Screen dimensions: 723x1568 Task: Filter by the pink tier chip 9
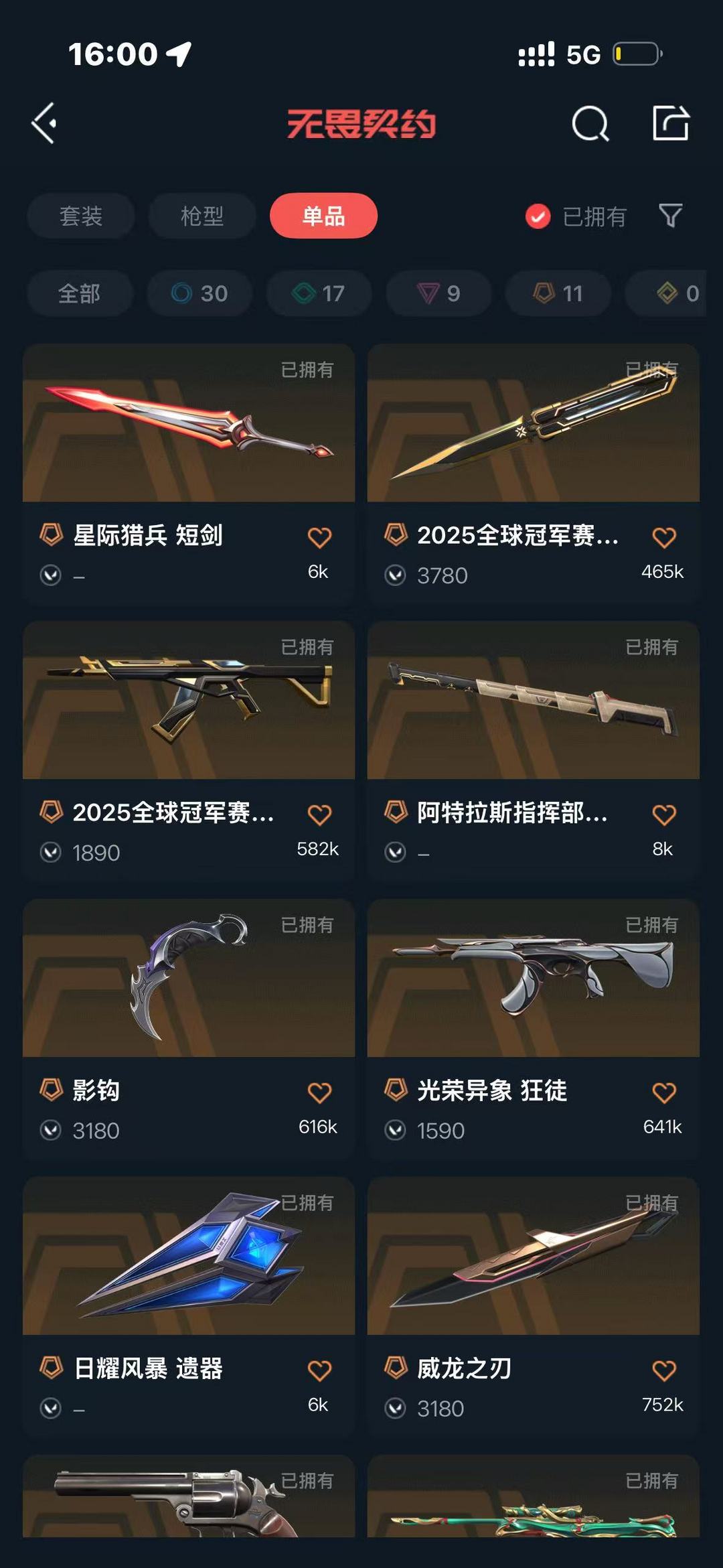(438, 293)
